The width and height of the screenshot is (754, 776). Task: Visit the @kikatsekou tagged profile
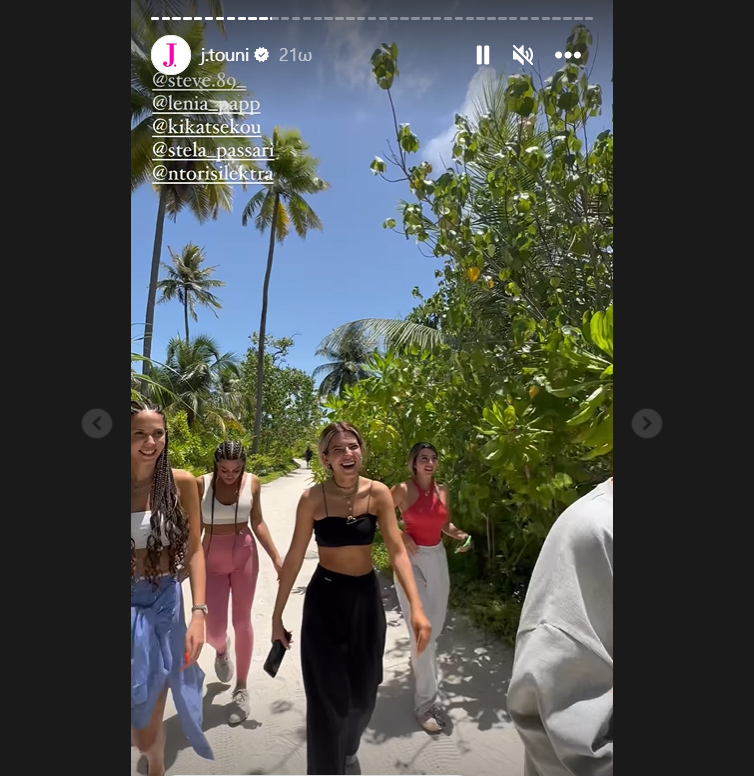[207, 127]
